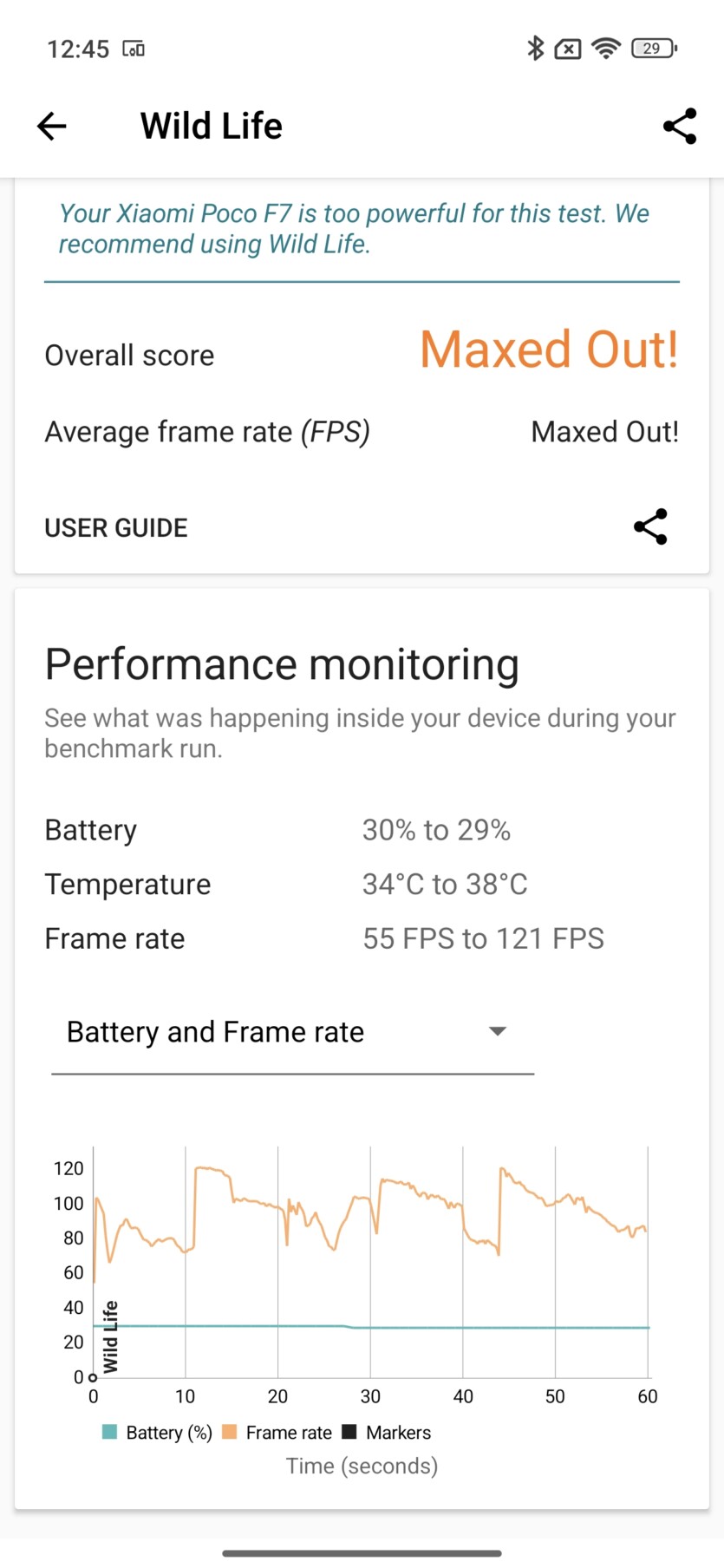This screenshot has height=1568, width=724.
Task: Tap share icon beside USER GUIDE
Action: tap(650, 526)
